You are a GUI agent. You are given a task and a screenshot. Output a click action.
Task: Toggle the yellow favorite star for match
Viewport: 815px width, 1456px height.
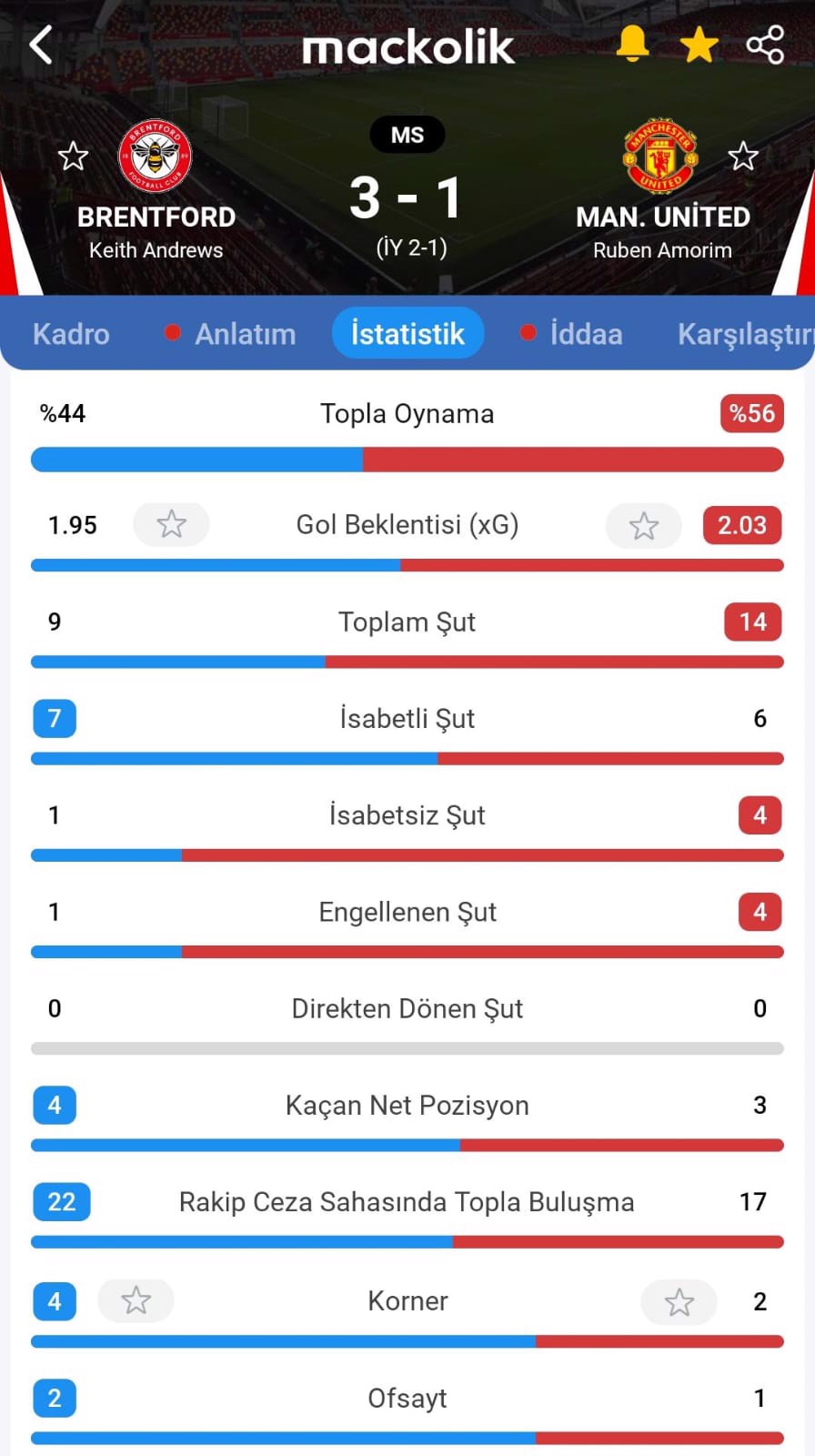699,45
